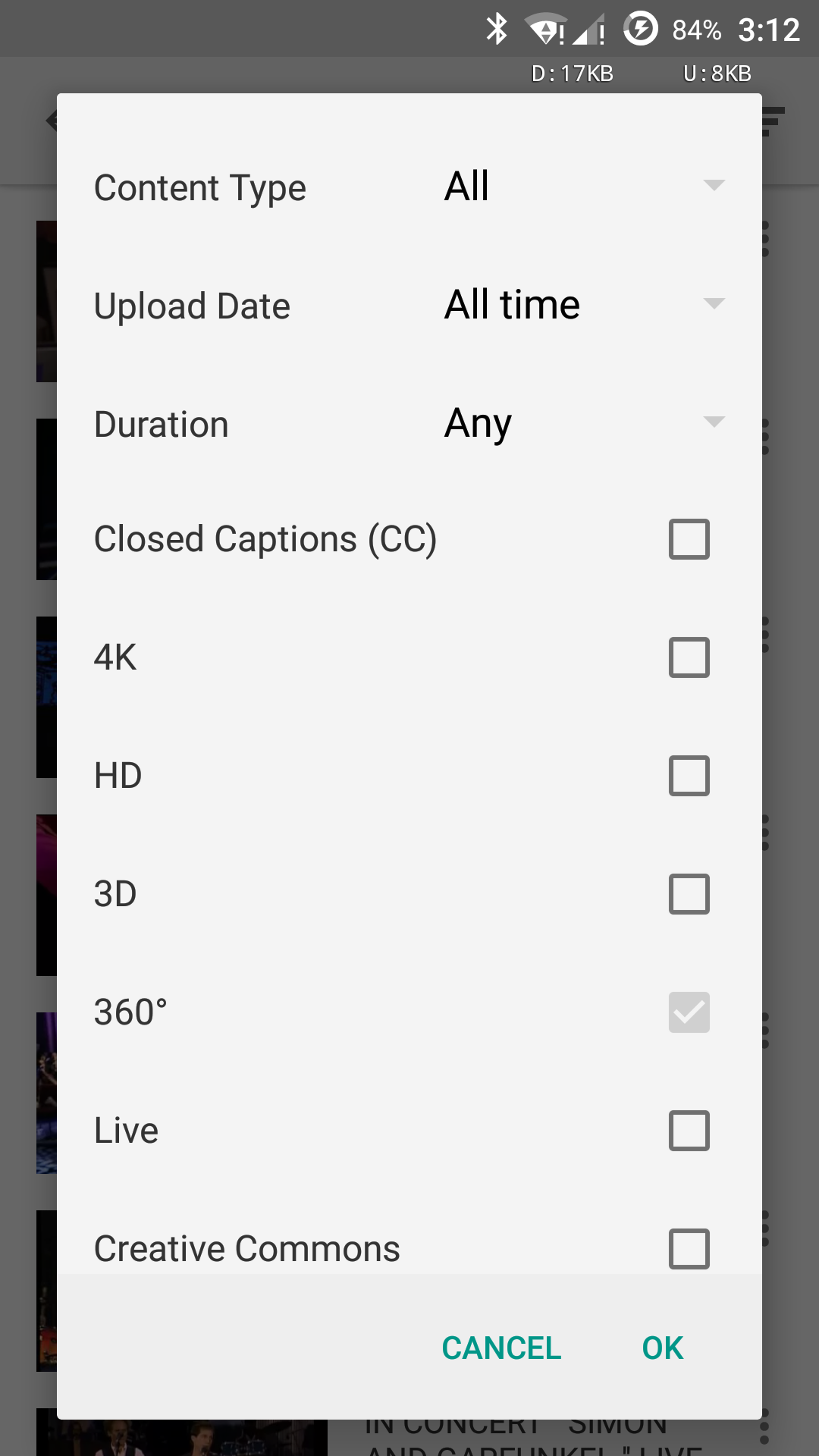Image resolution: width=819 pixels, height=1456 pixels.
Task: Open the Duration dropdown
Action: pyautogui.click(x=584, y=422)
